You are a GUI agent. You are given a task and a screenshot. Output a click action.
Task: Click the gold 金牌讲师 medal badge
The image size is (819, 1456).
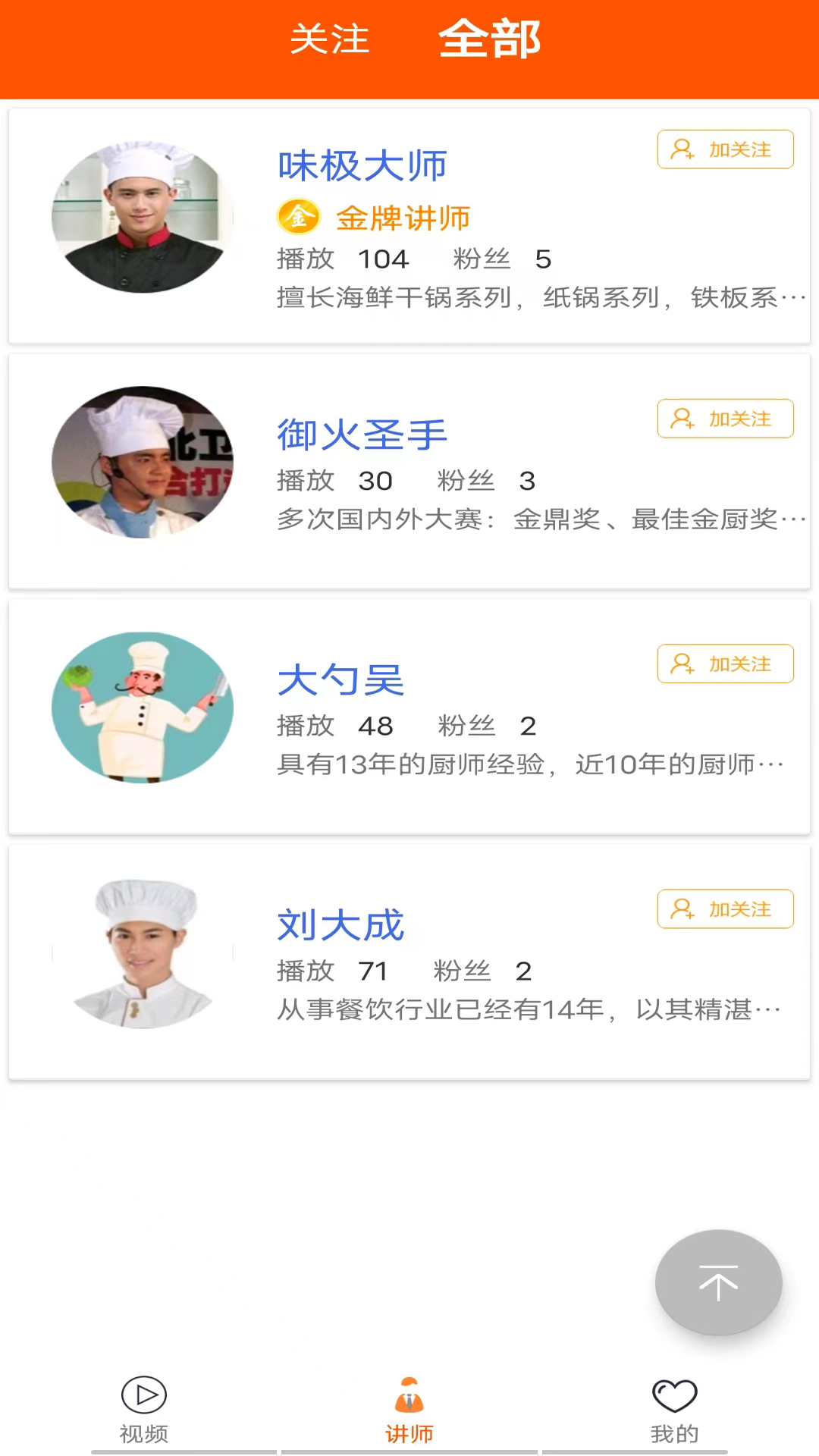tap(297, 217)
